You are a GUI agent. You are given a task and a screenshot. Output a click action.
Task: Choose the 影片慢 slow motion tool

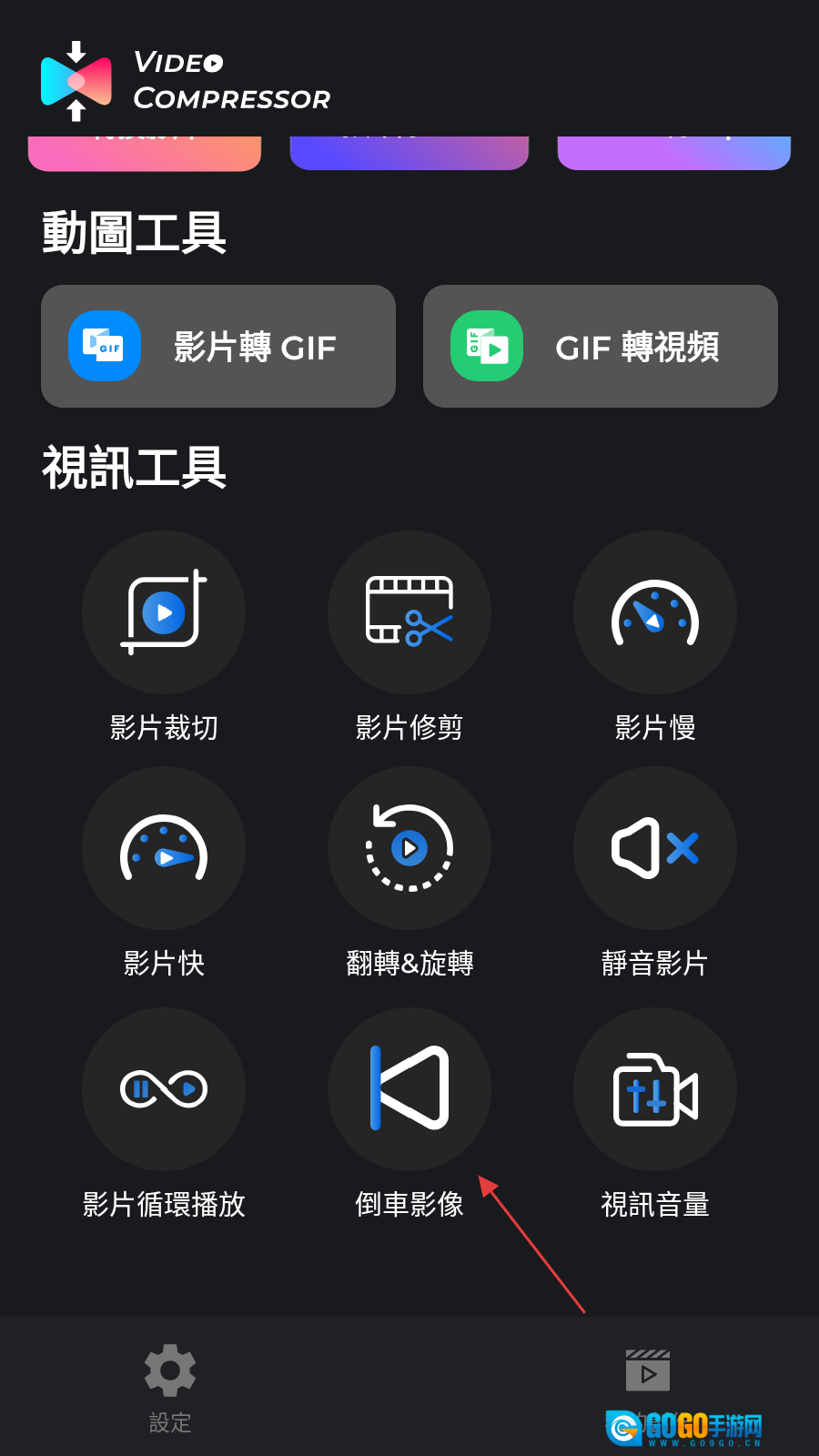pyautogui.click(x=655, y=612)
